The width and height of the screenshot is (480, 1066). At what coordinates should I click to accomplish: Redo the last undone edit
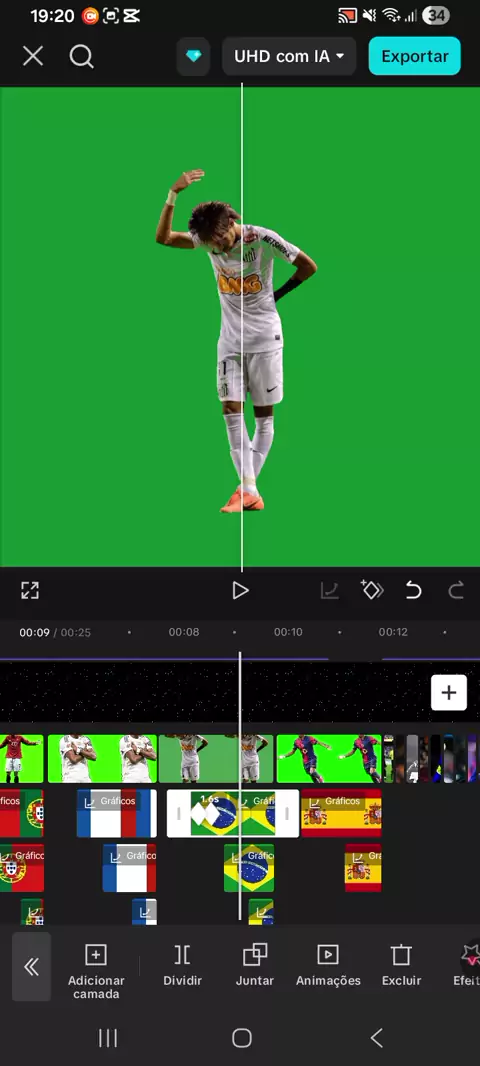pyautogui.click(x=456, y=590)
